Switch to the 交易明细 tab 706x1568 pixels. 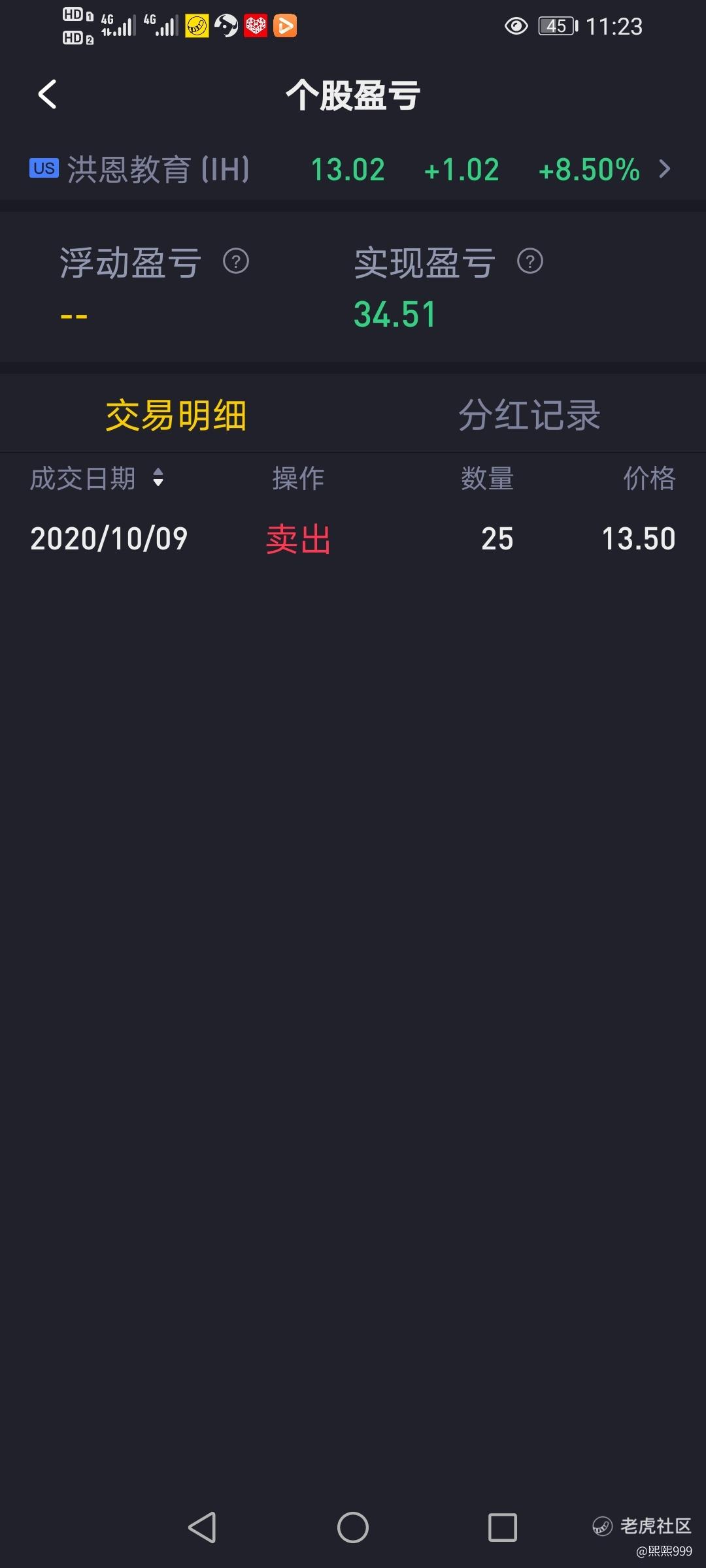[x=176, y=415]
